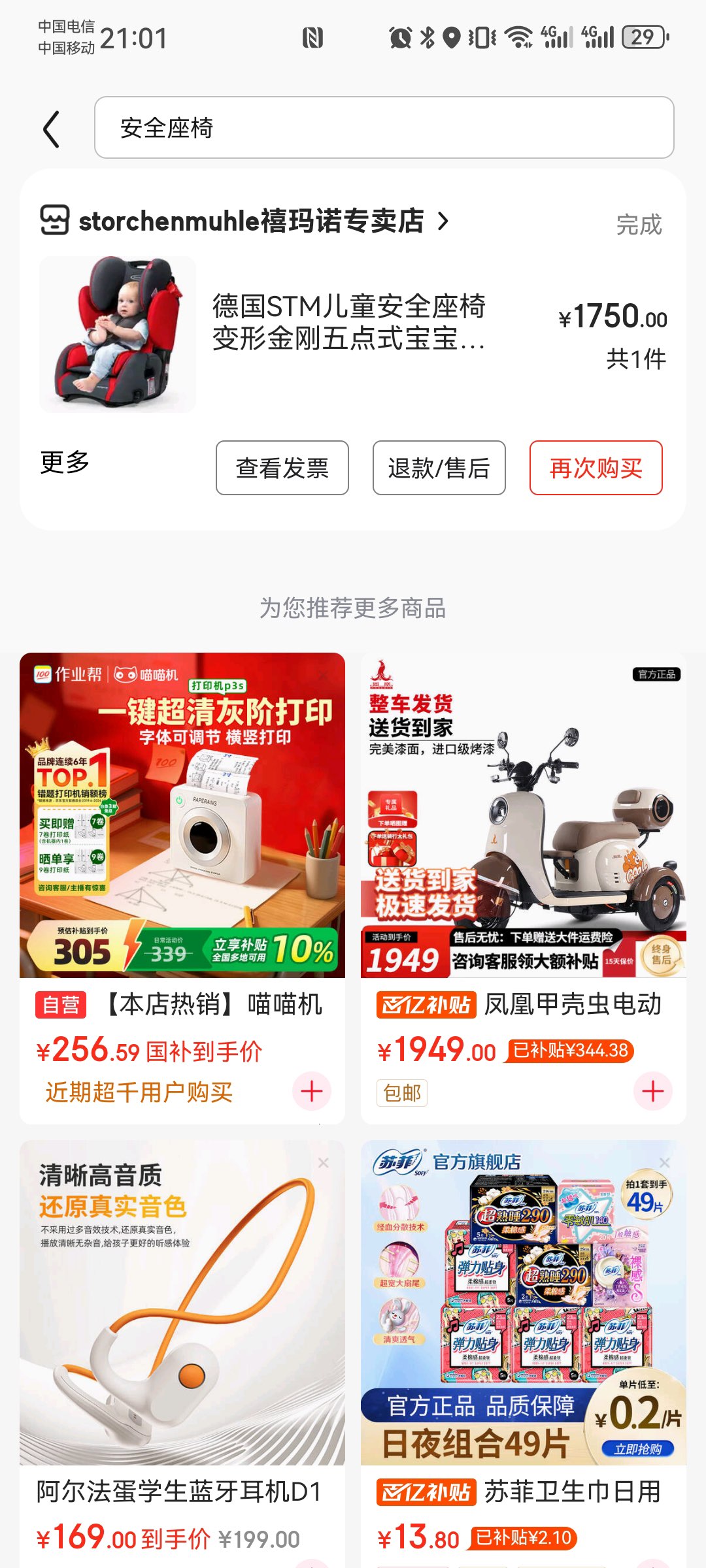Tap 再次购买 to buy again
The height and width of the screenshot is (1568, 706).
click(596, 468)
